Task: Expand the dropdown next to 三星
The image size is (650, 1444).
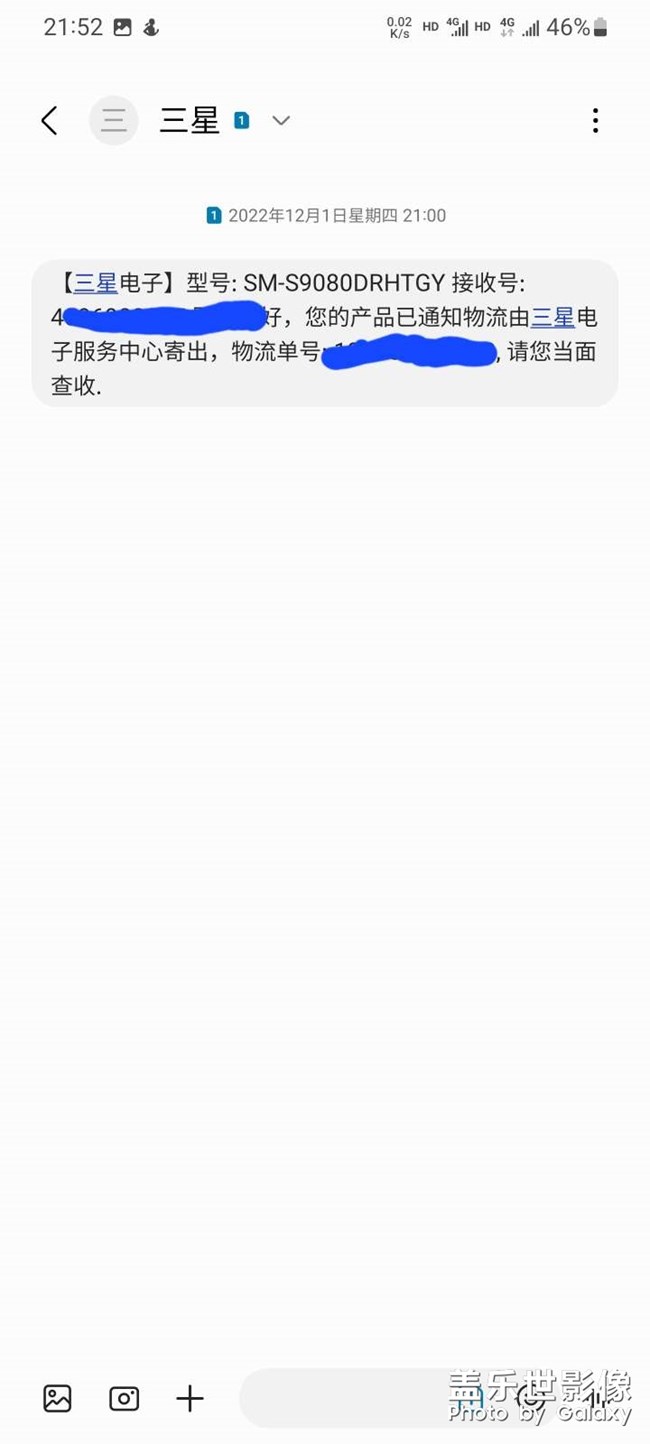Action: pos(281,121)
